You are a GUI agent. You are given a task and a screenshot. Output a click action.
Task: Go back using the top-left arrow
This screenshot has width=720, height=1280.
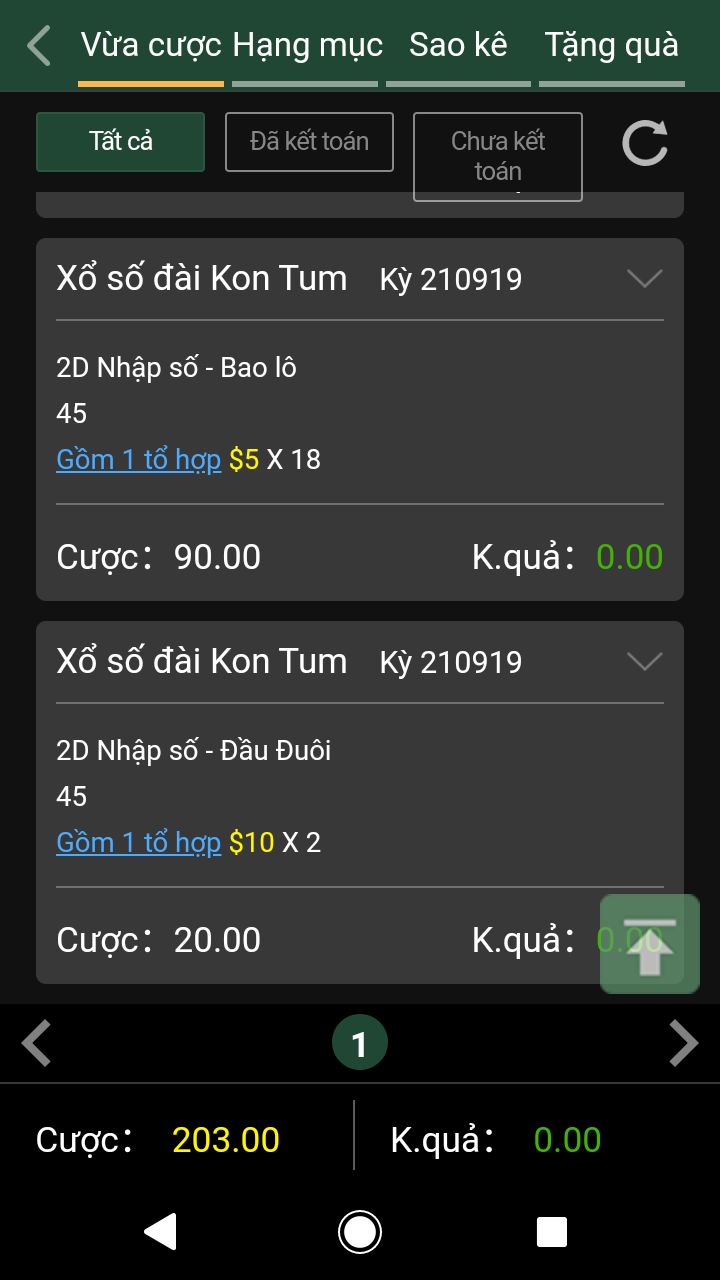click(x=39, y=46)
